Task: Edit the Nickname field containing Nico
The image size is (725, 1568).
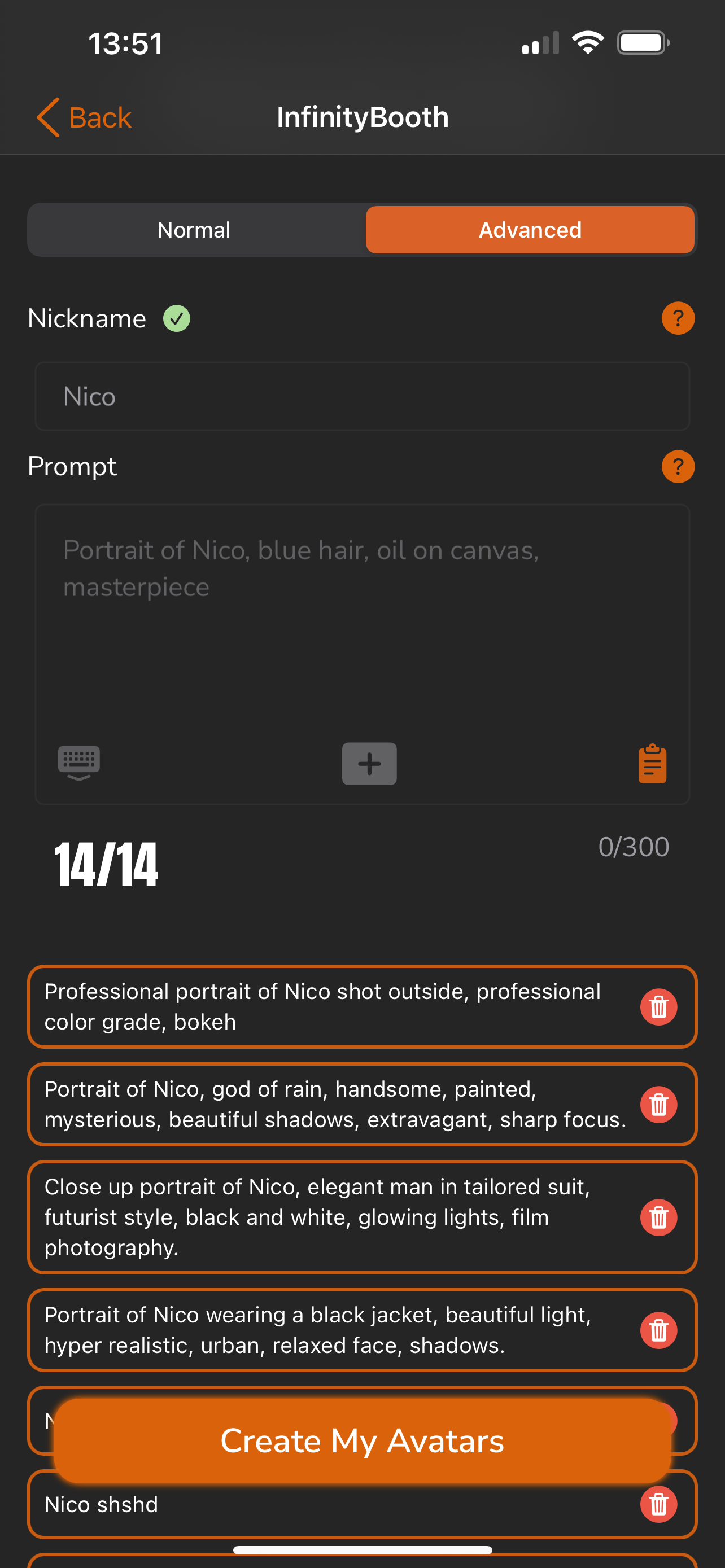Action: click(x=362, y=397)
